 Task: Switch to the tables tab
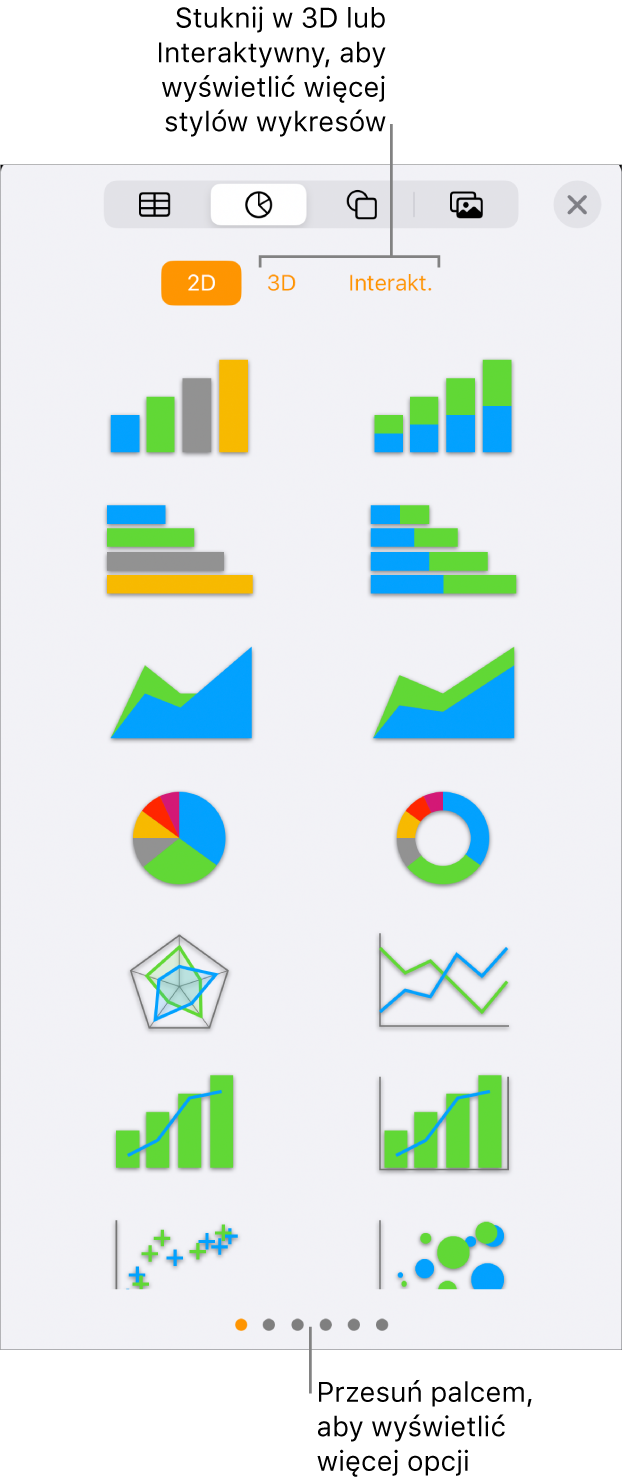155,205
